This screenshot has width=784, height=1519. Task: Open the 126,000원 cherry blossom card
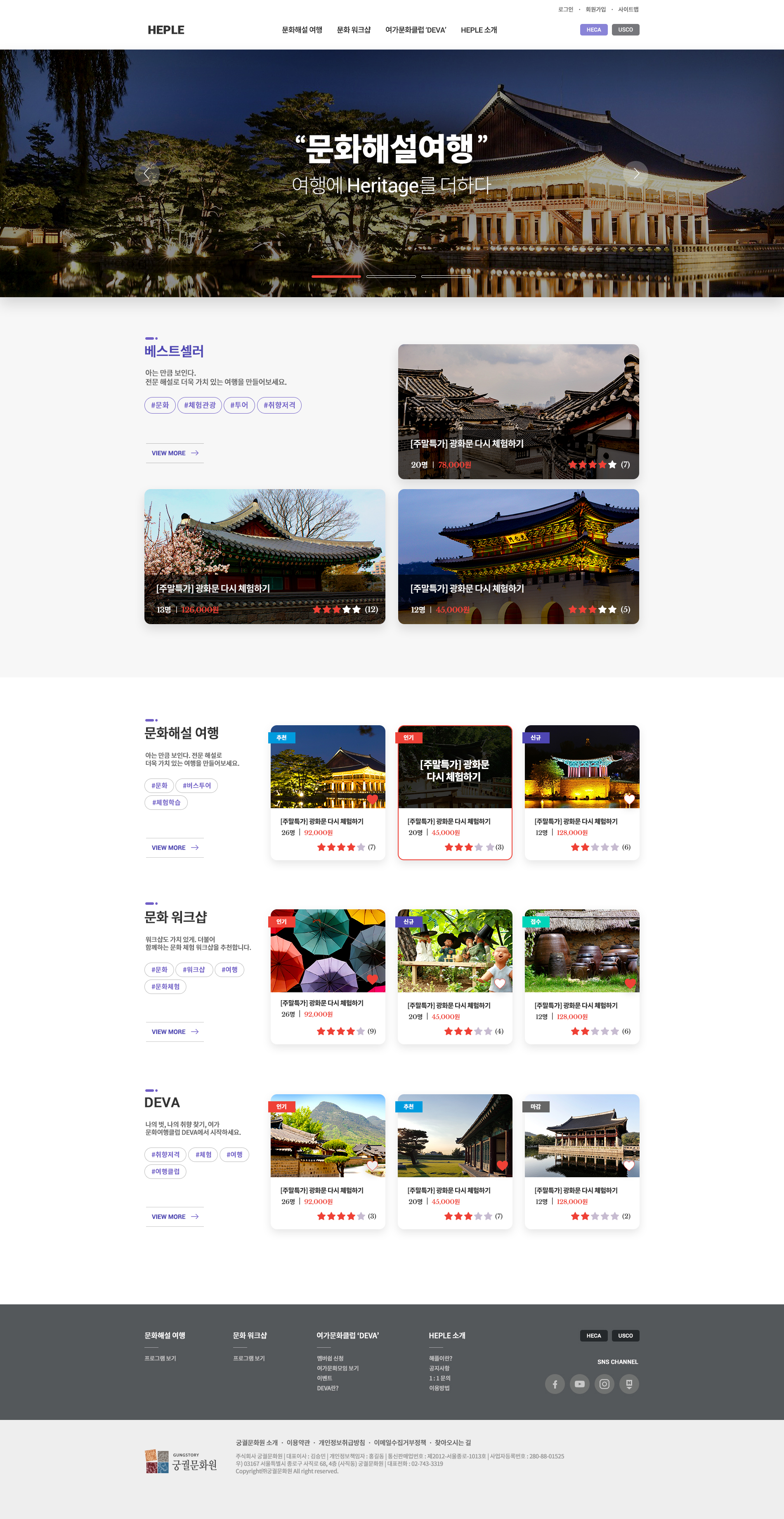[264, 556]
